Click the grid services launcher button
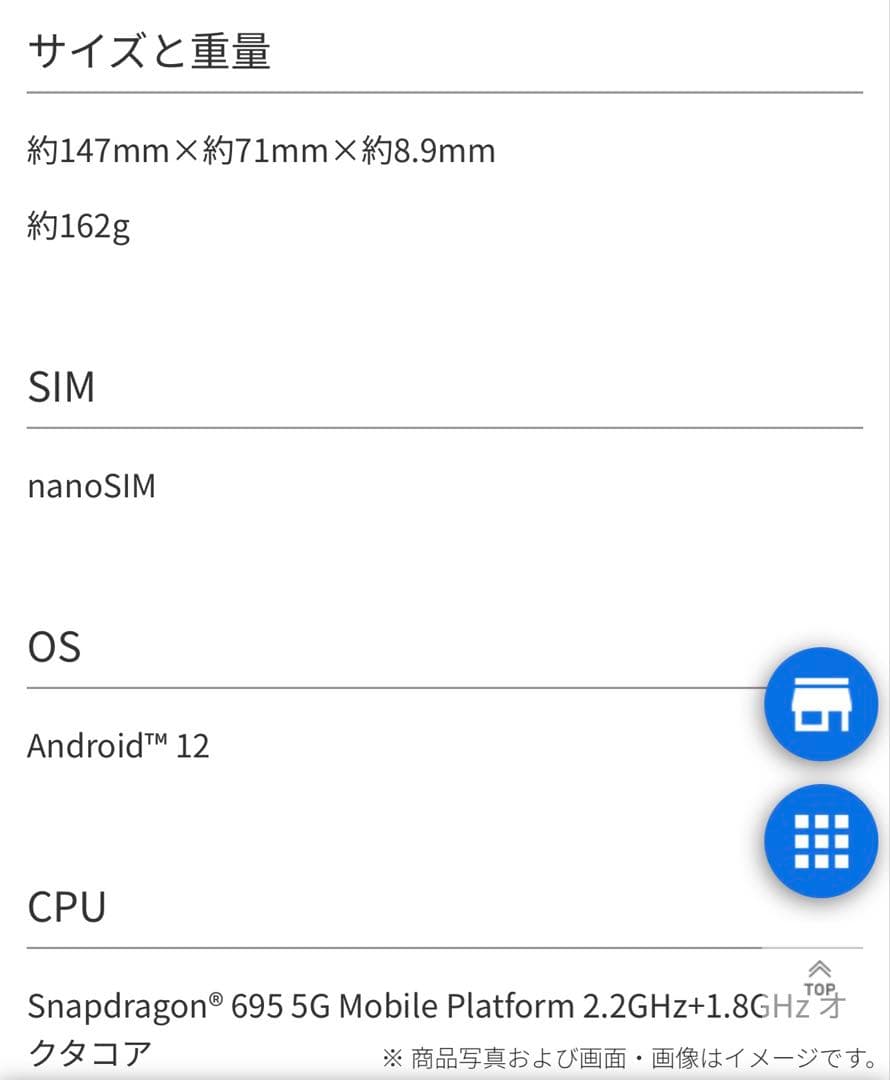The height and width of the screenshot is (1080, 890). (x=820, y=840)
